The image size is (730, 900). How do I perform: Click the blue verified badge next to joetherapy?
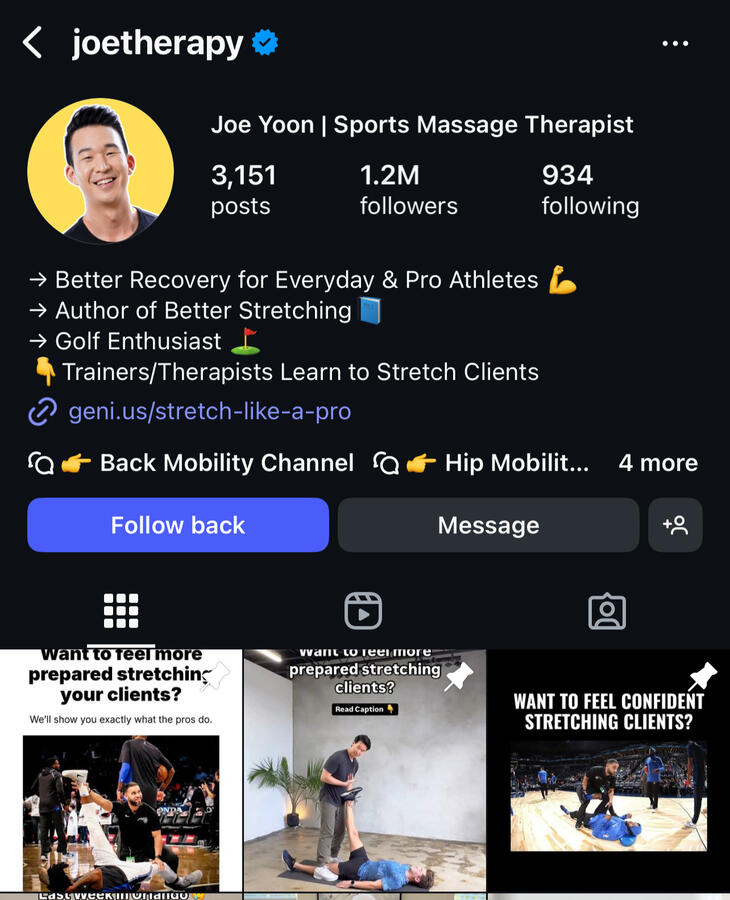point(263,43)
